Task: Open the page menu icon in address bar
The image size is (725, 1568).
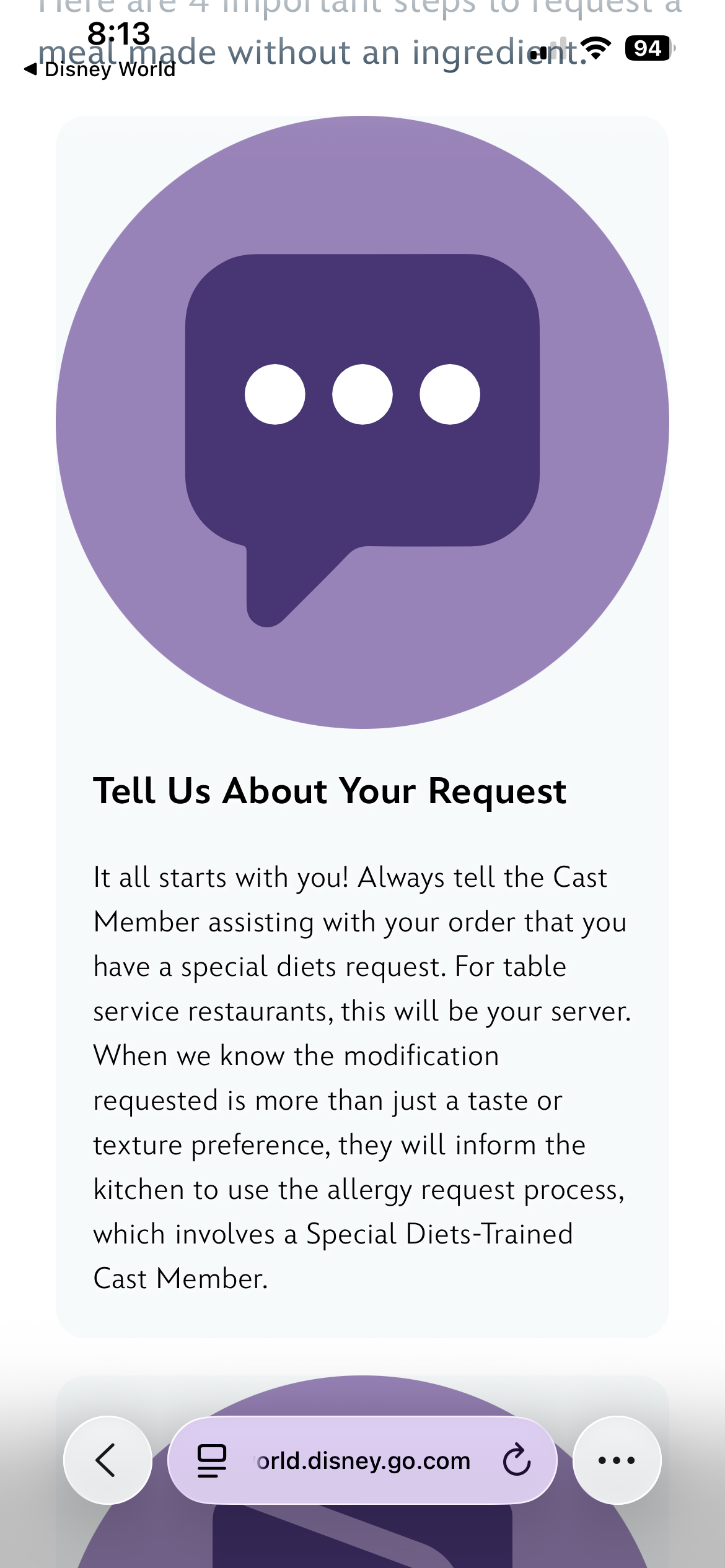Action: click(211, 1461)
